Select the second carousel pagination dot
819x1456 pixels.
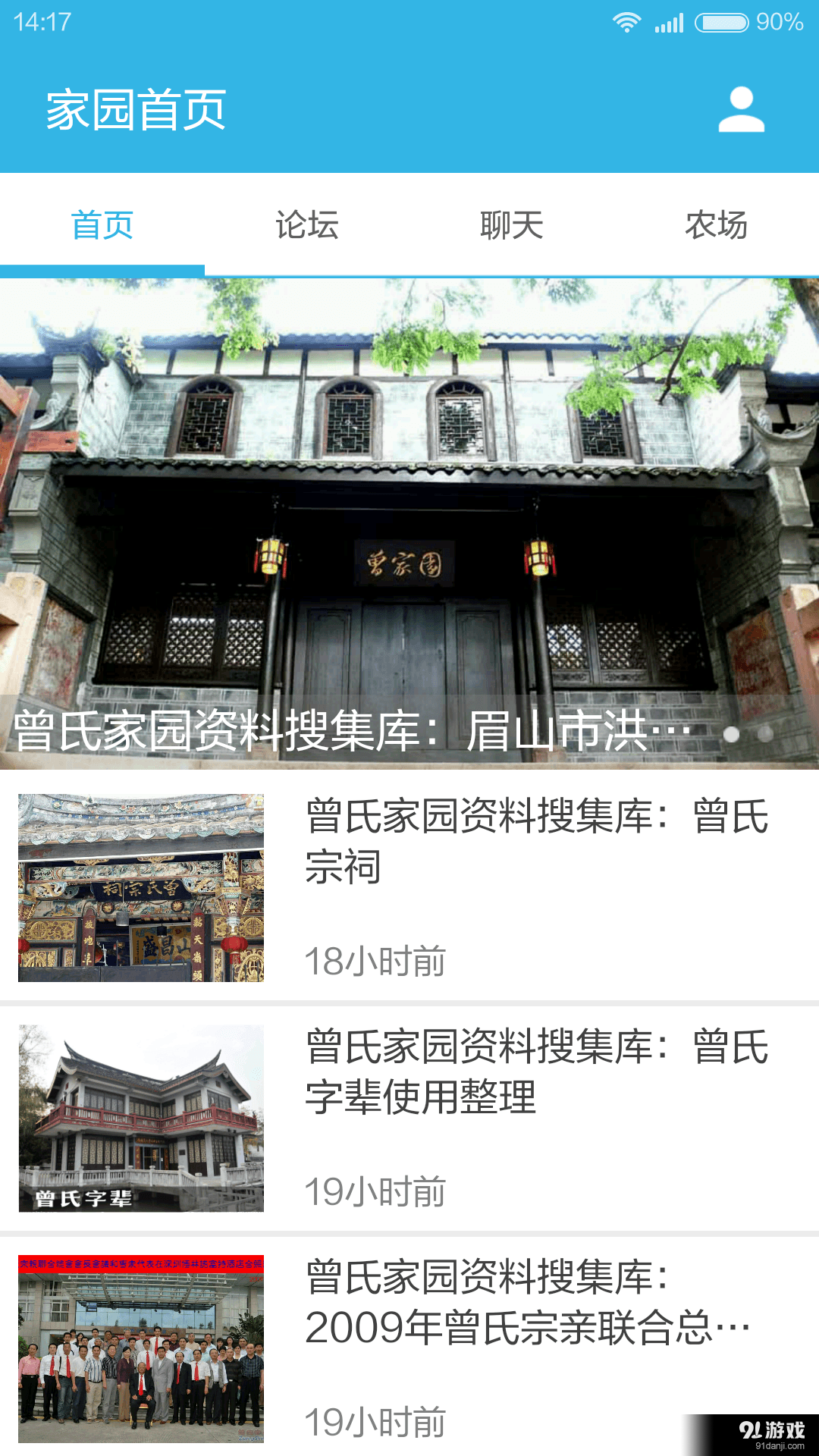click(x=766, y=733)
